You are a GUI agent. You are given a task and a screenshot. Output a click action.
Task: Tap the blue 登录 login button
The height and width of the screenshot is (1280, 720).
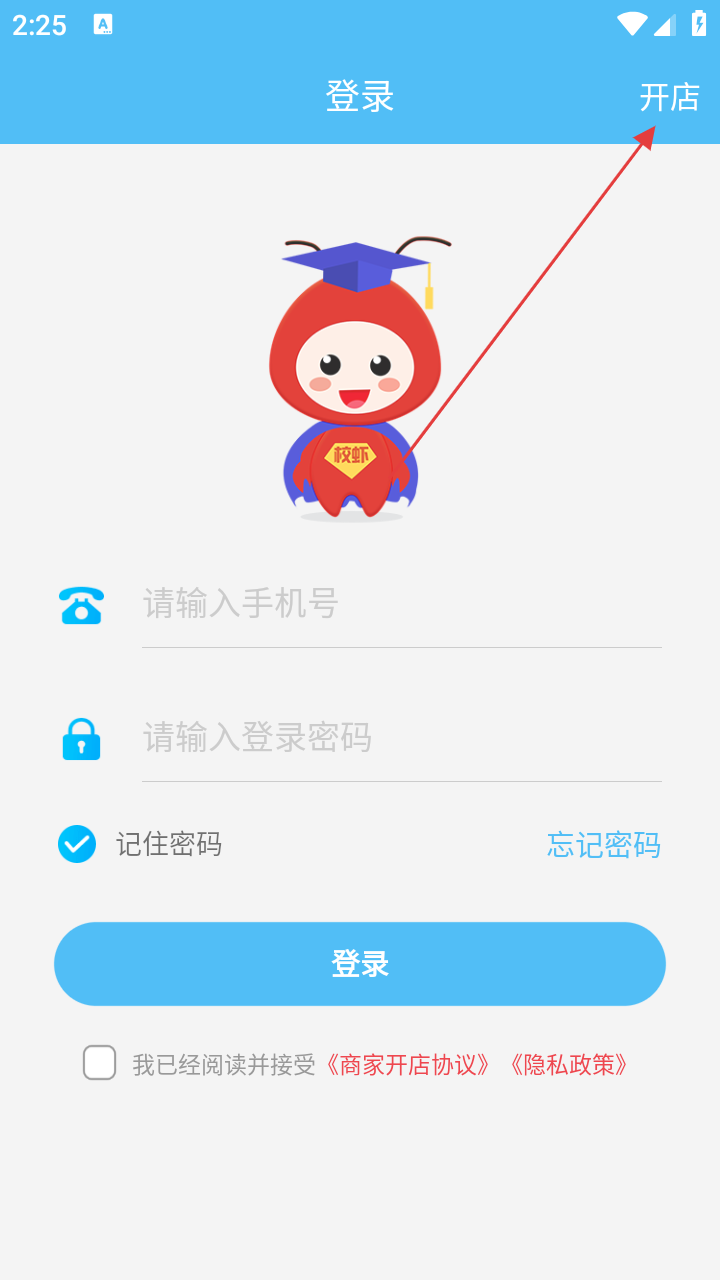pos(360,964)
